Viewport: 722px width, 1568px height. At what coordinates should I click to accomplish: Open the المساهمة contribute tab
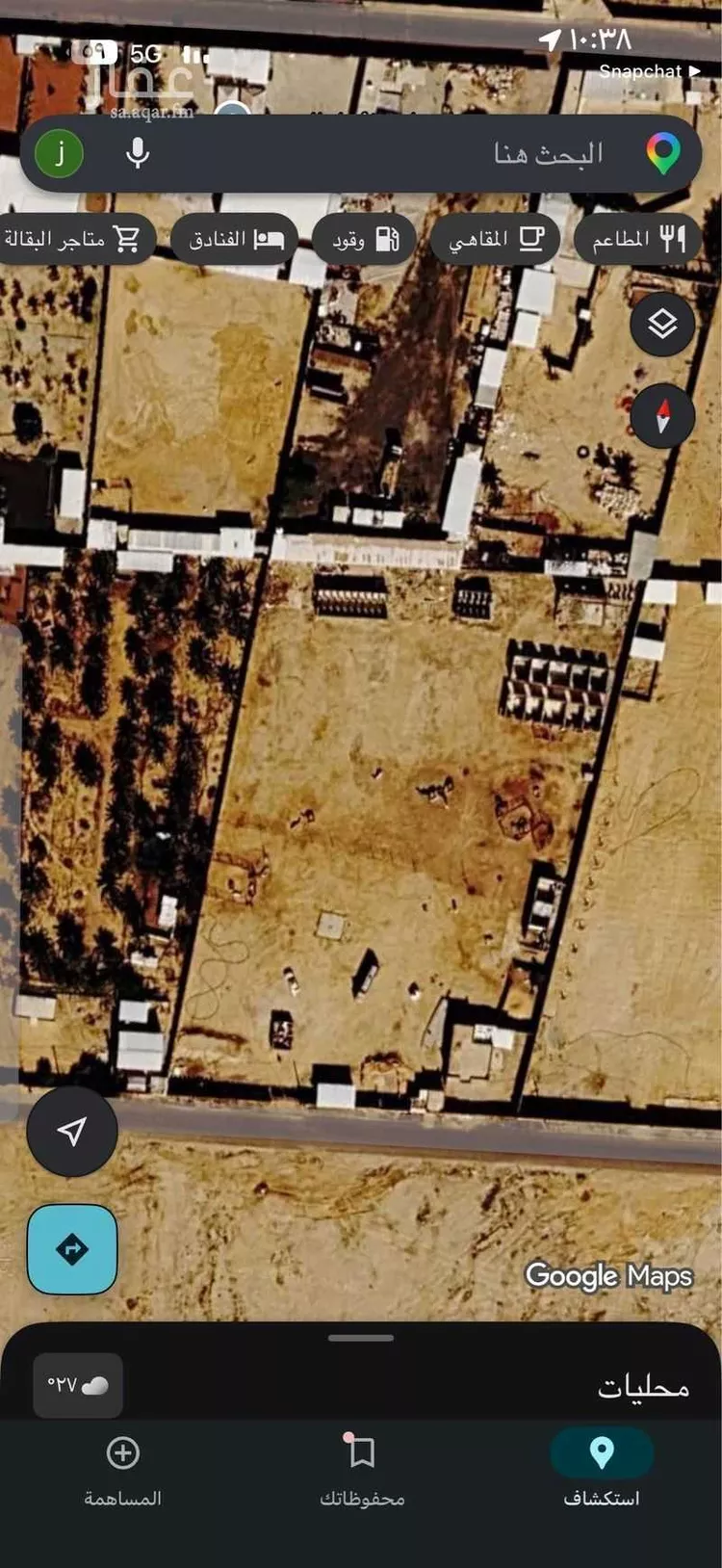pos(122,1469)
